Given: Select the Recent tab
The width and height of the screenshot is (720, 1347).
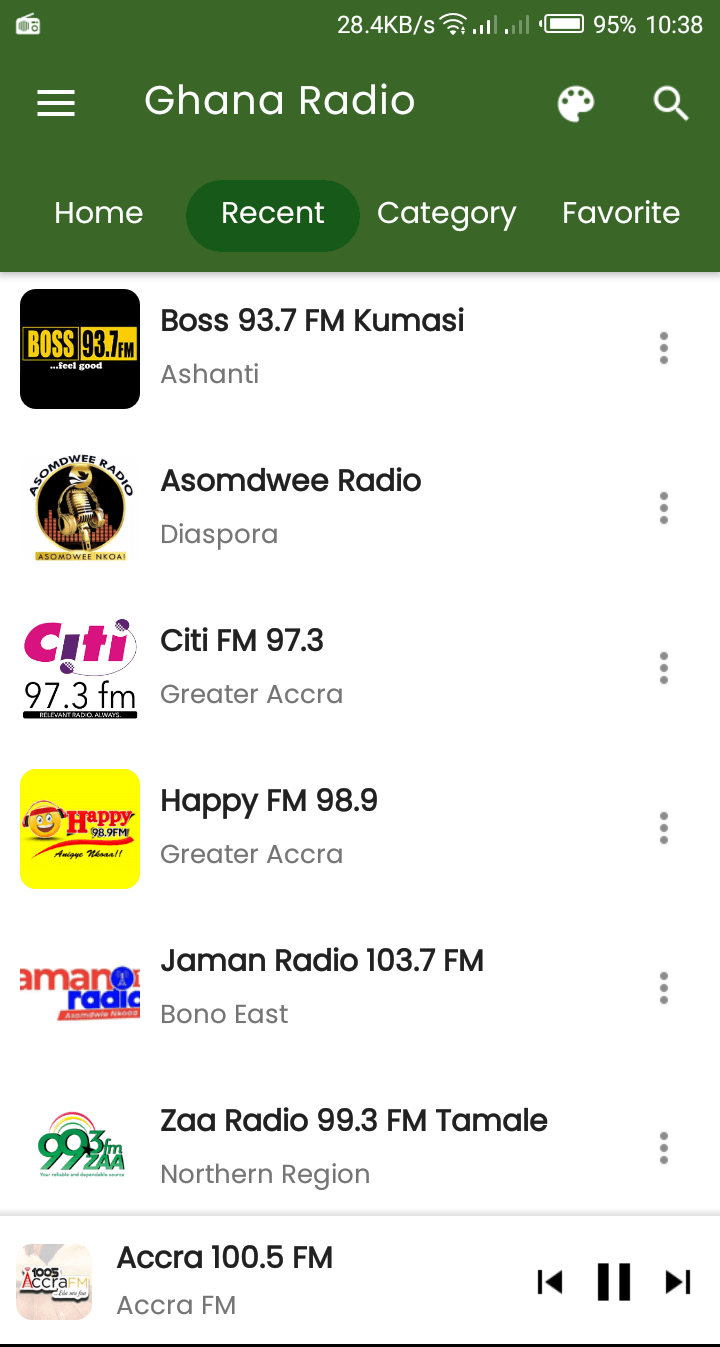Looking at the screenshot, I should tap(273, 215).
